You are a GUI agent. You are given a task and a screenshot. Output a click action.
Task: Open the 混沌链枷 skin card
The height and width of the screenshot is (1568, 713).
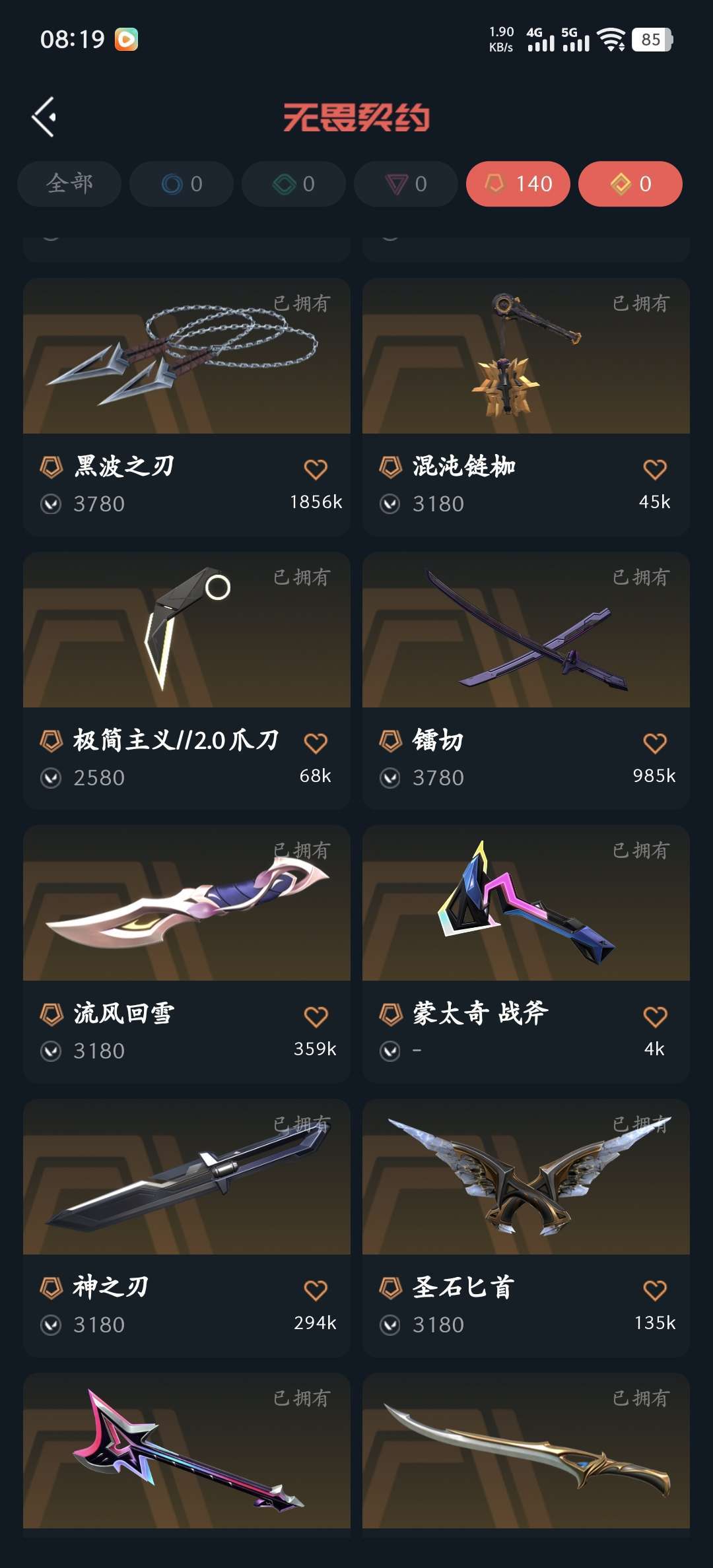[x=526, y=356]
